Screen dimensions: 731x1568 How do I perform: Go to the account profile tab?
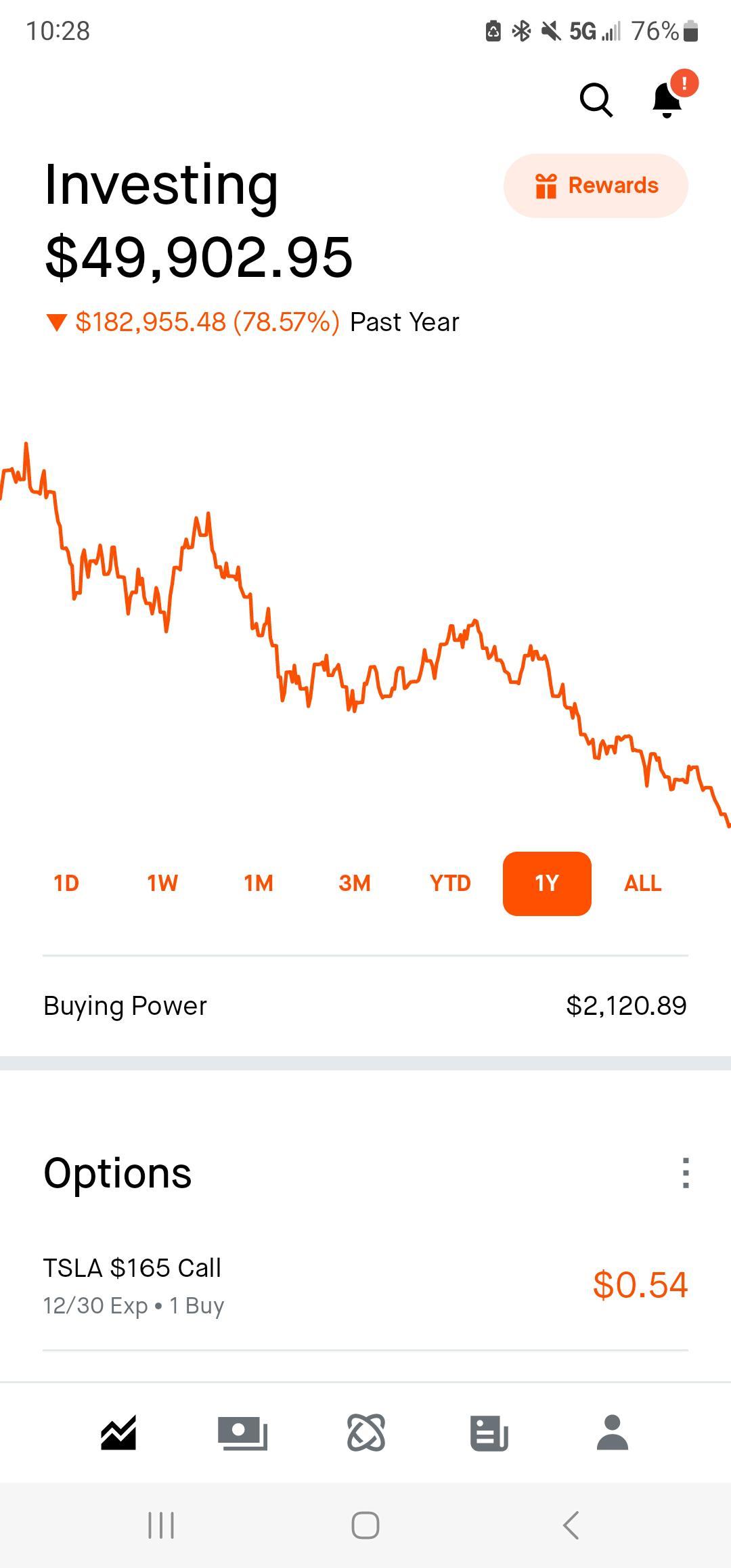click(613, 1433)
